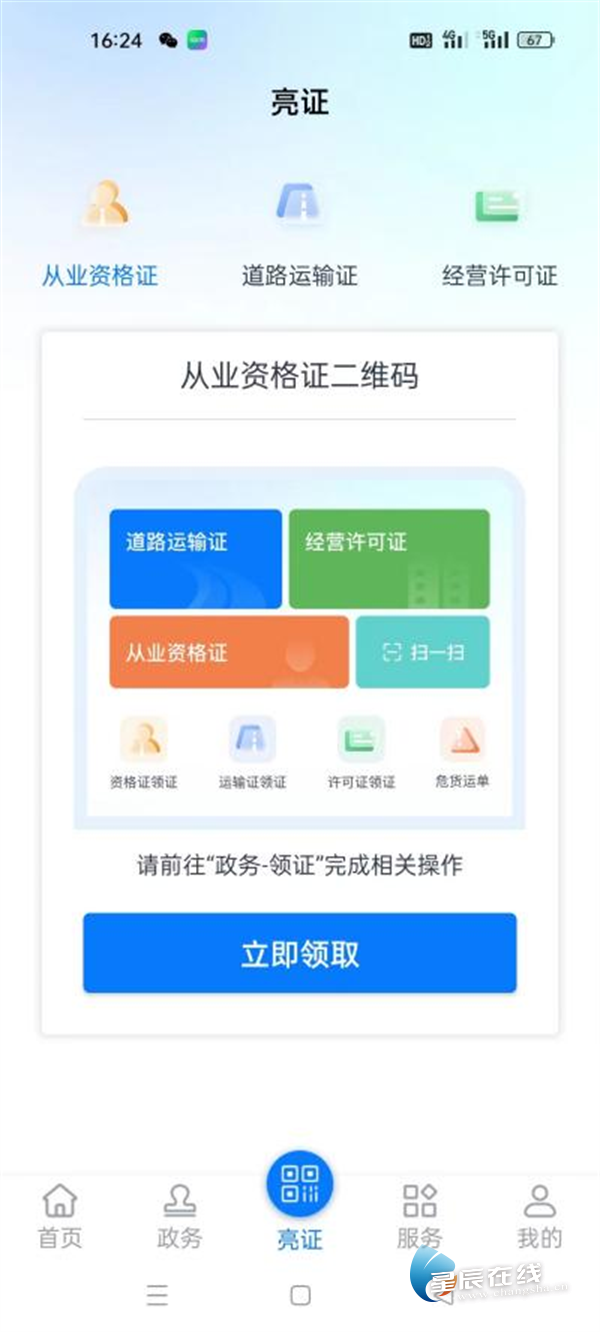The image size is (600, 1332).
Task: Open the 我的 profile tab
Action: [539, 1215]
